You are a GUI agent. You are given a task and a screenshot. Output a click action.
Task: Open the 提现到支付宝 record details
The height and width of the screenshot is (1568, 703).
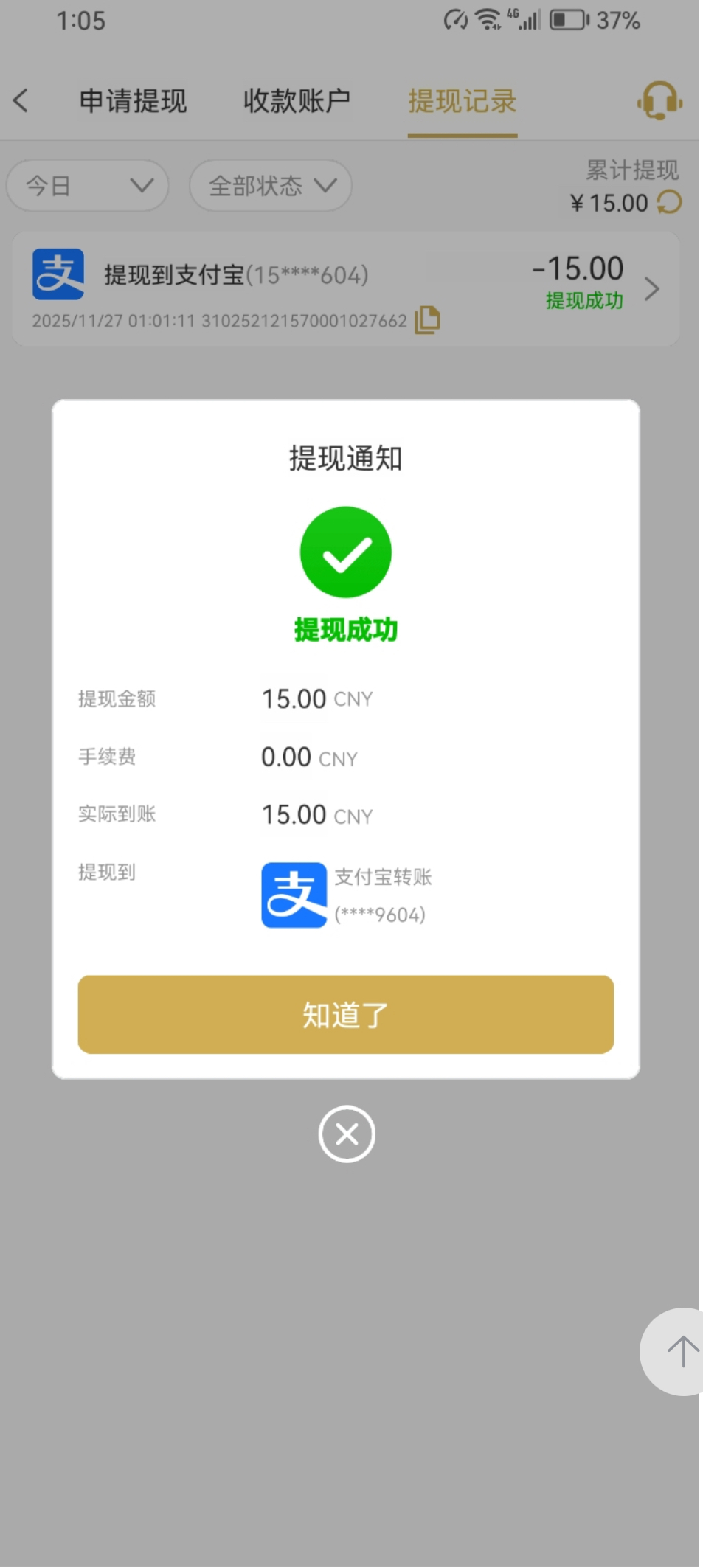650,288
